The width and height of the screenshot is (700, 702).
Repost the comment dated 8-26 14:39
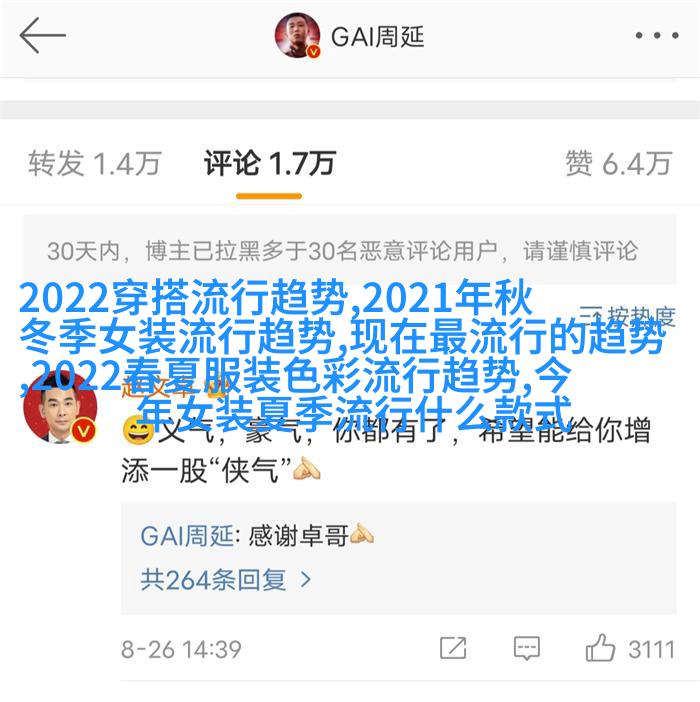coord(453,648)
